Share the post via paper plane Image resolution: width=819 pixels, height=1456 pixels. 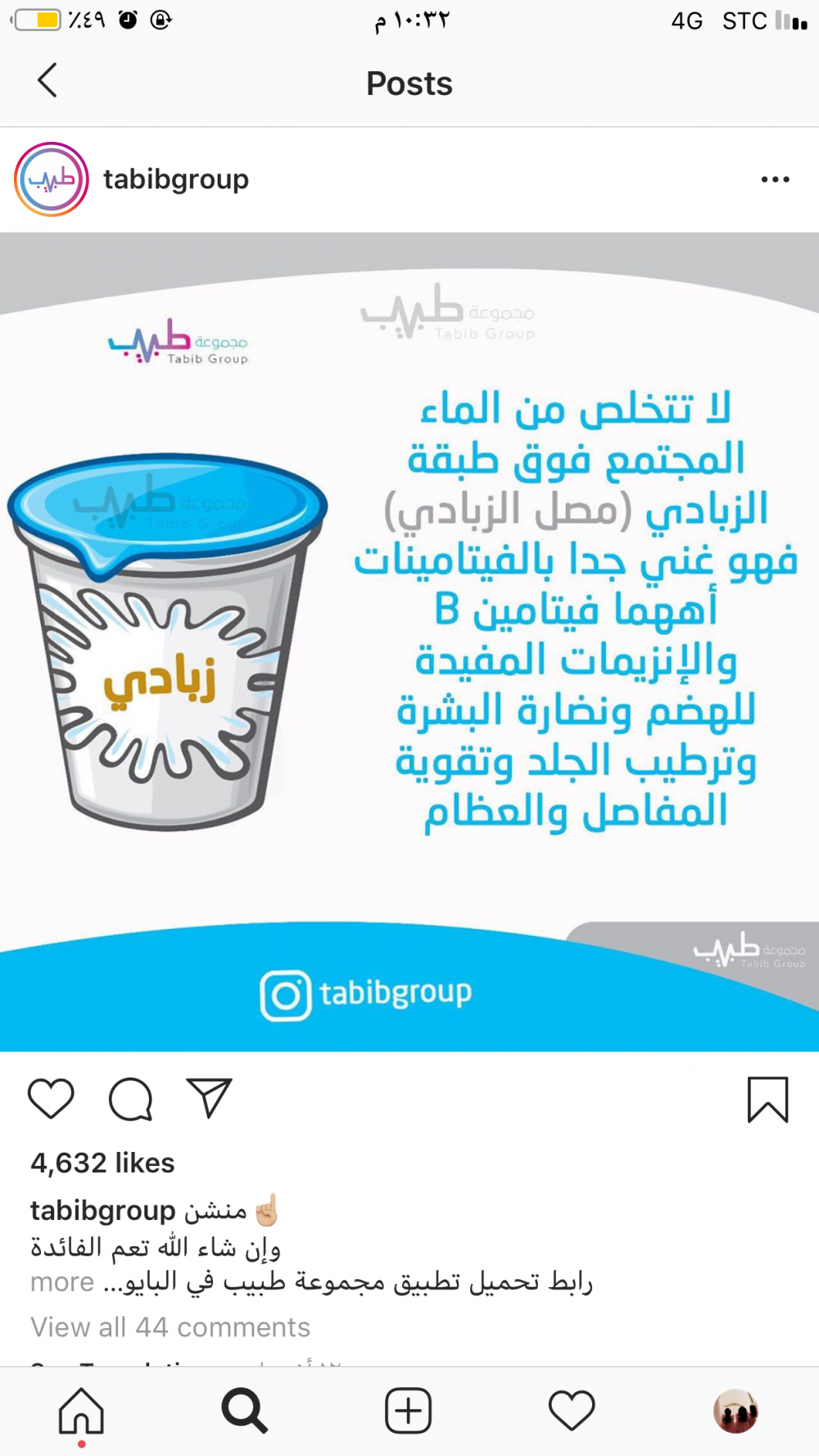click(x=210, y=1098)
